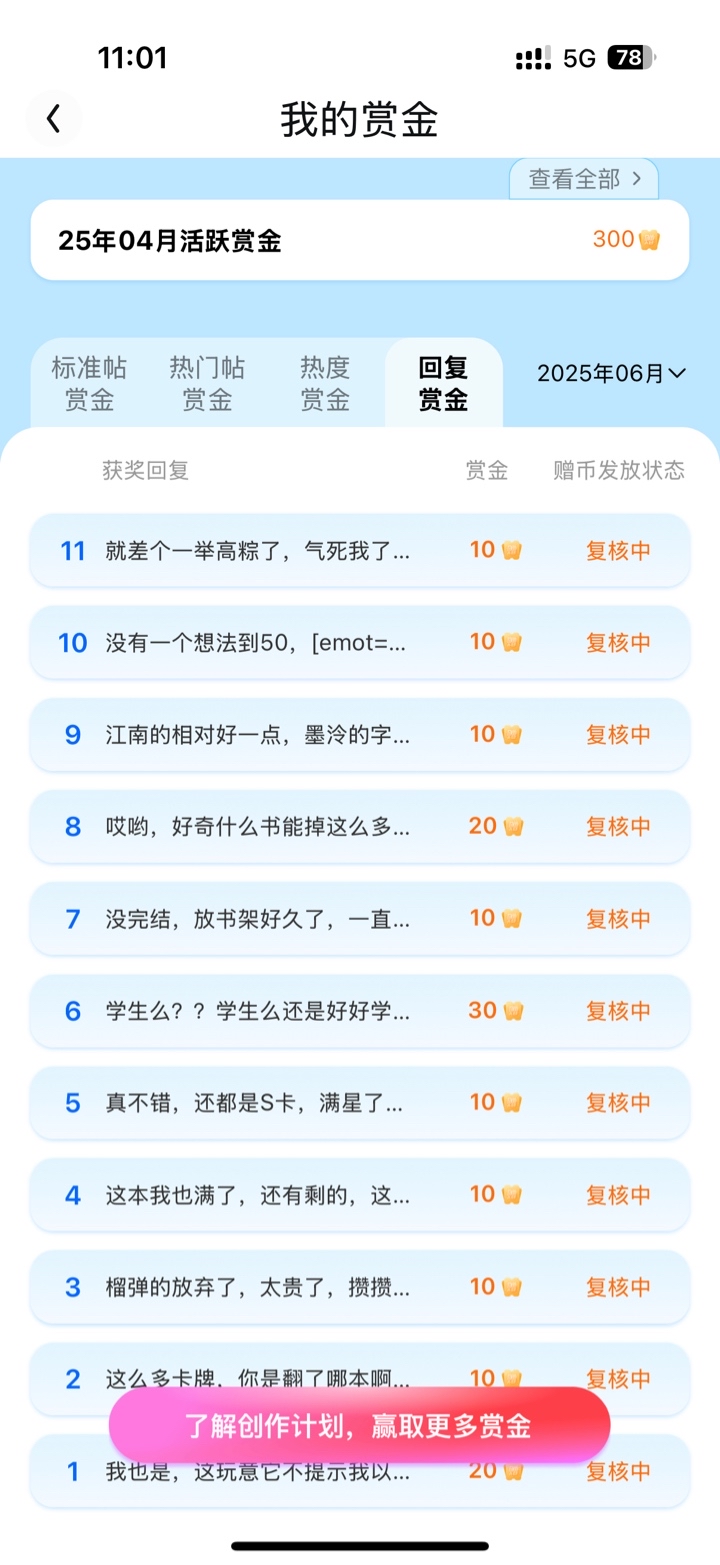This screenshot has height=1565, width=720.
Task: Switch to the 标准帖赏金 tab
Action: pos(89,384)
